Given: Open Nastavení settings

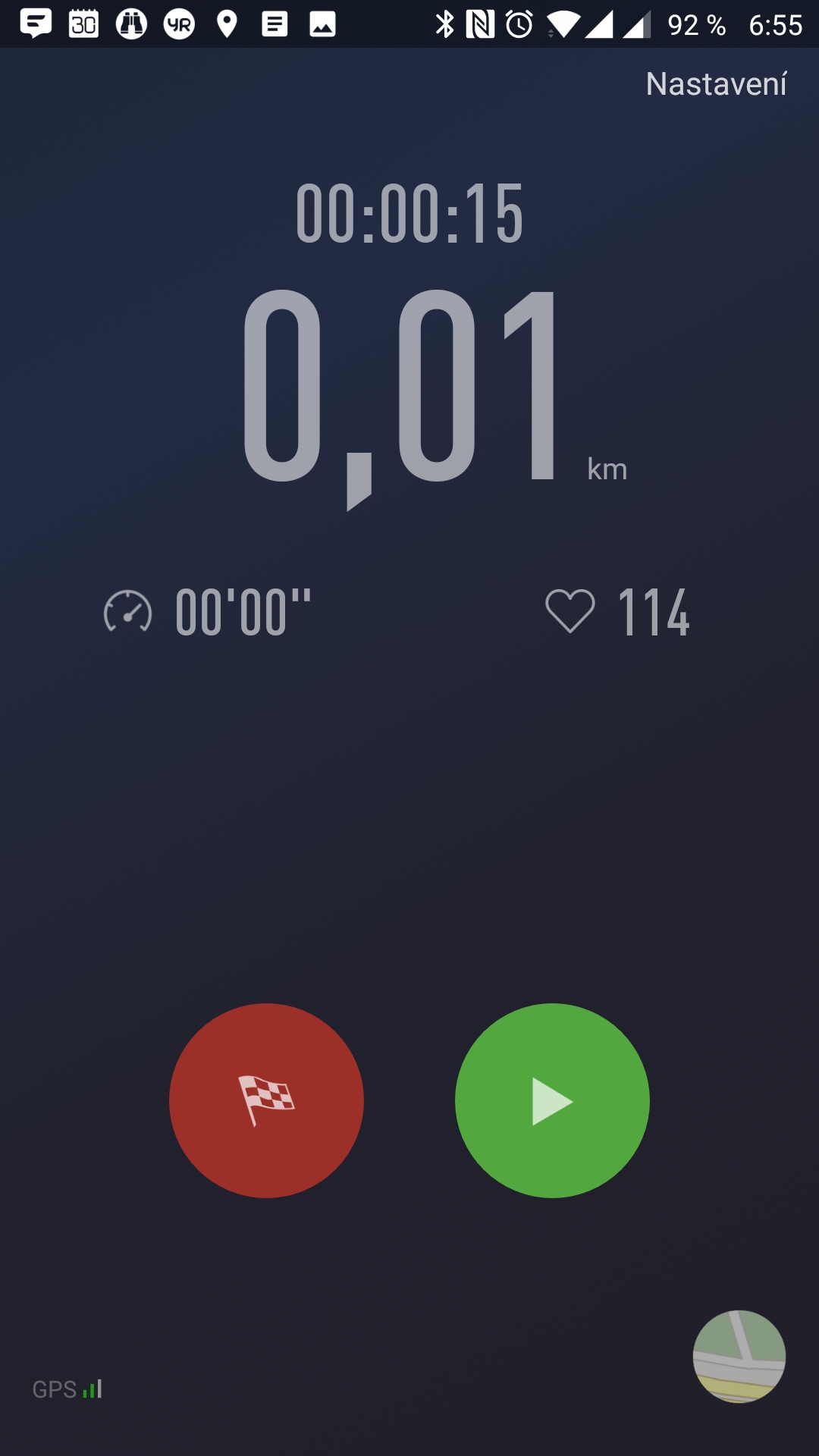Looking at the screenshot, I should (716, 84).
